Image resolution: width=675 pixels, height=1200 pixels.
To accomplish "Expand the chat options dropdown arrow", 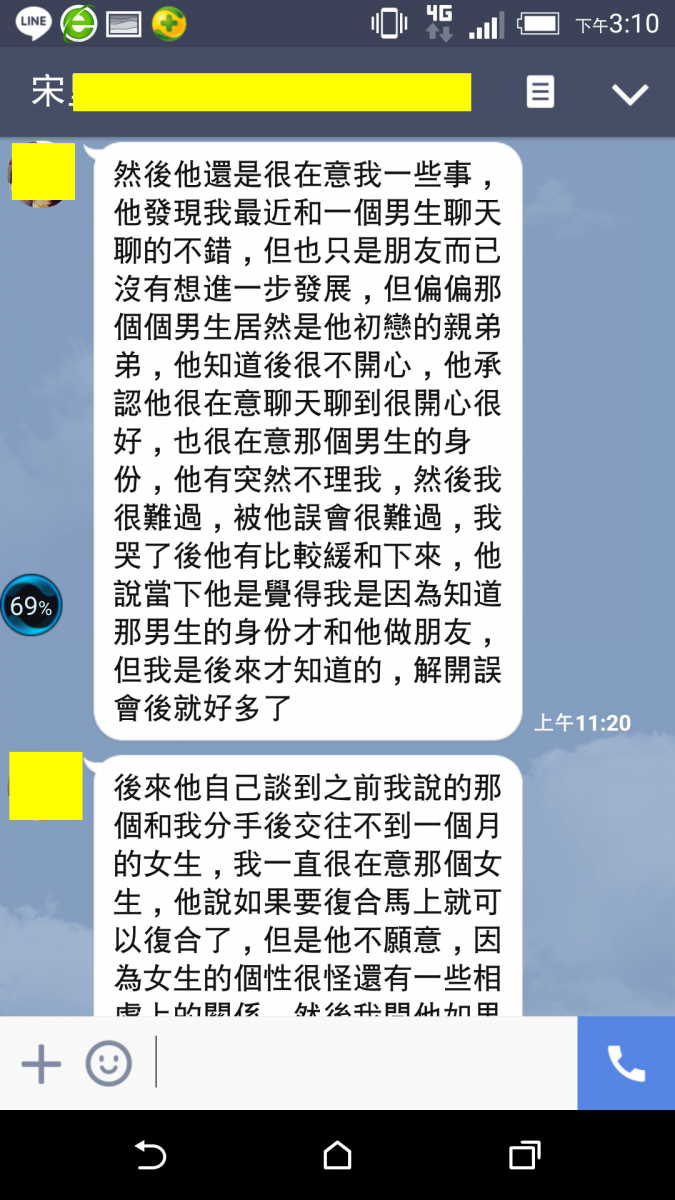I will click(x=630, y=94).
